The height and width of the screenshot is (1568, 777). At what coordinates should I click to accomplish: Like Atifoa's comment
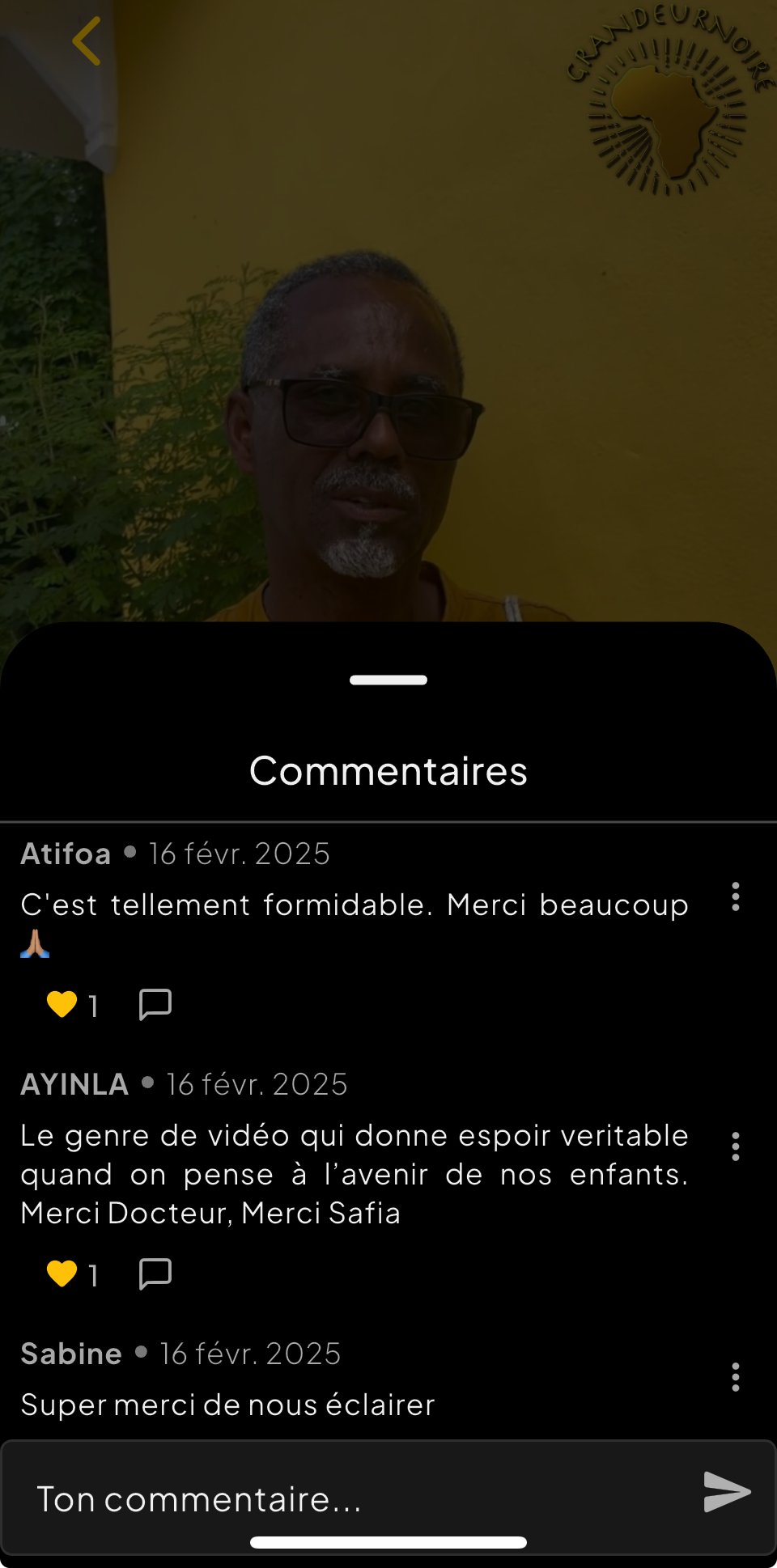click(62, 1005)
